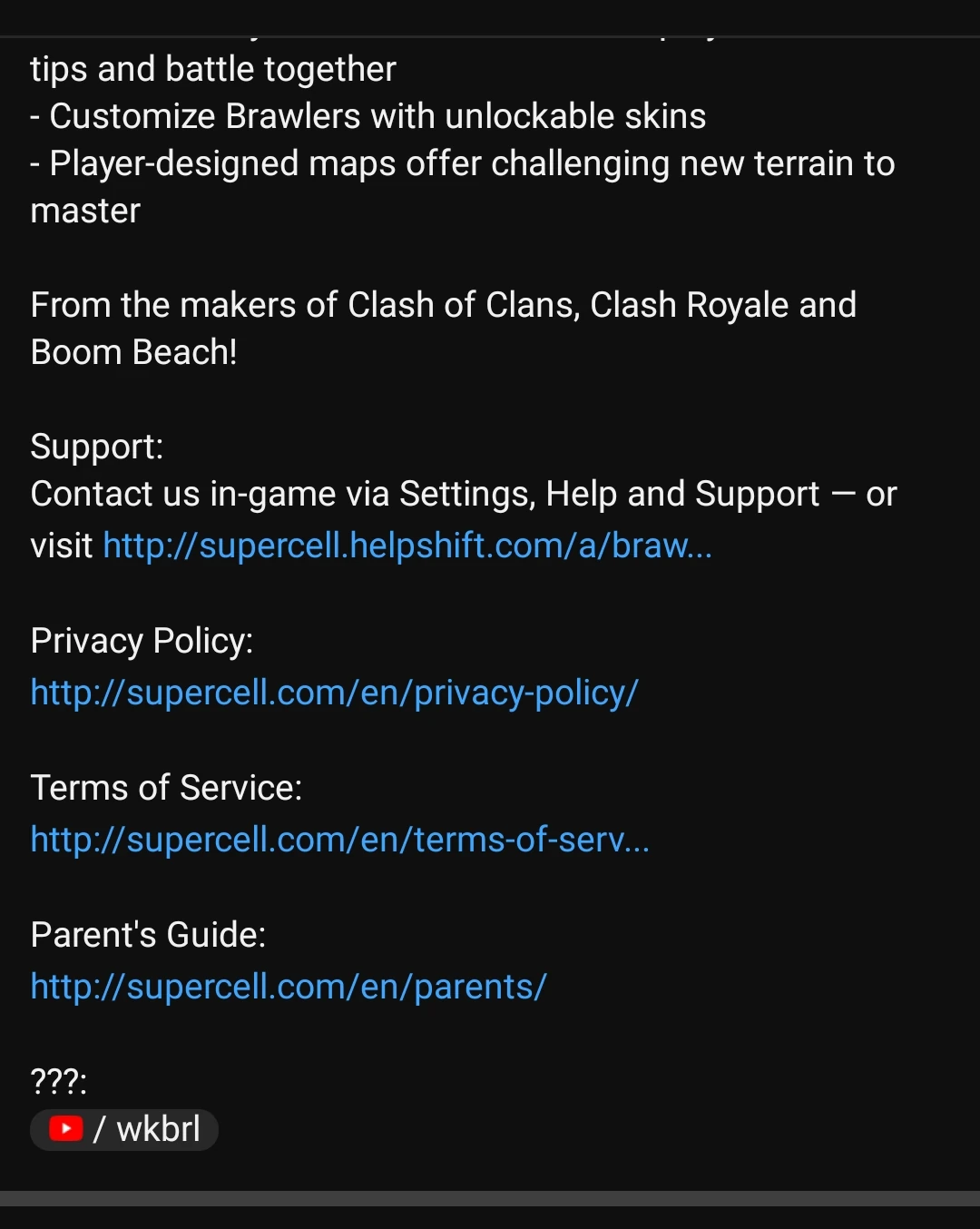Open the Parent's Guide parents link
The height and width of the screenshot is (1229, 980).
[289, 987]
